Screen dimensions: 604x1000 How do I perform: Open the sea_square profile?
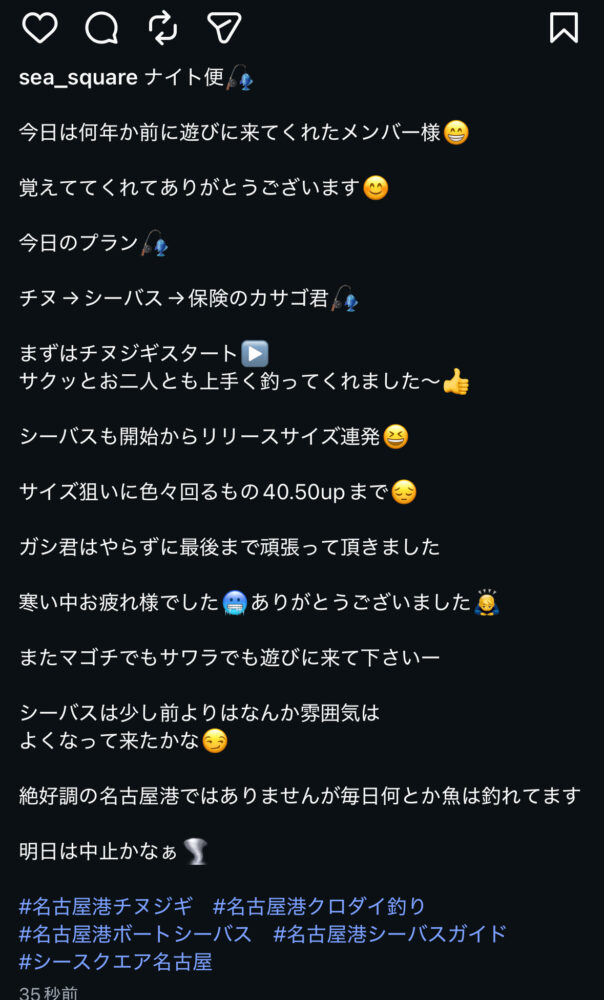point(78,78)
